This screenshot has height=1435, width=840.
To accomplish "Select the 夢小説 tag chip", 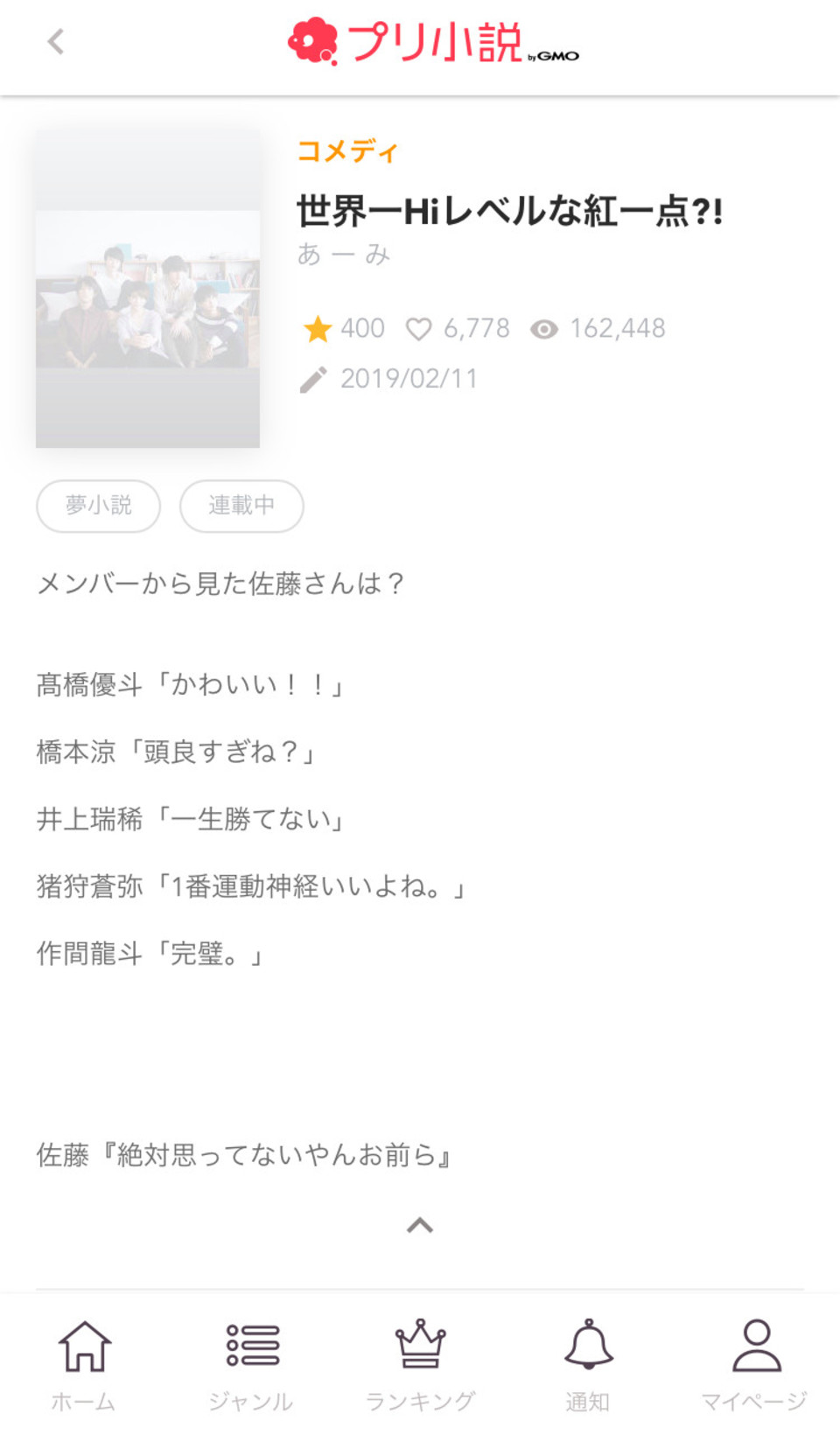I will tap(98, 505).
